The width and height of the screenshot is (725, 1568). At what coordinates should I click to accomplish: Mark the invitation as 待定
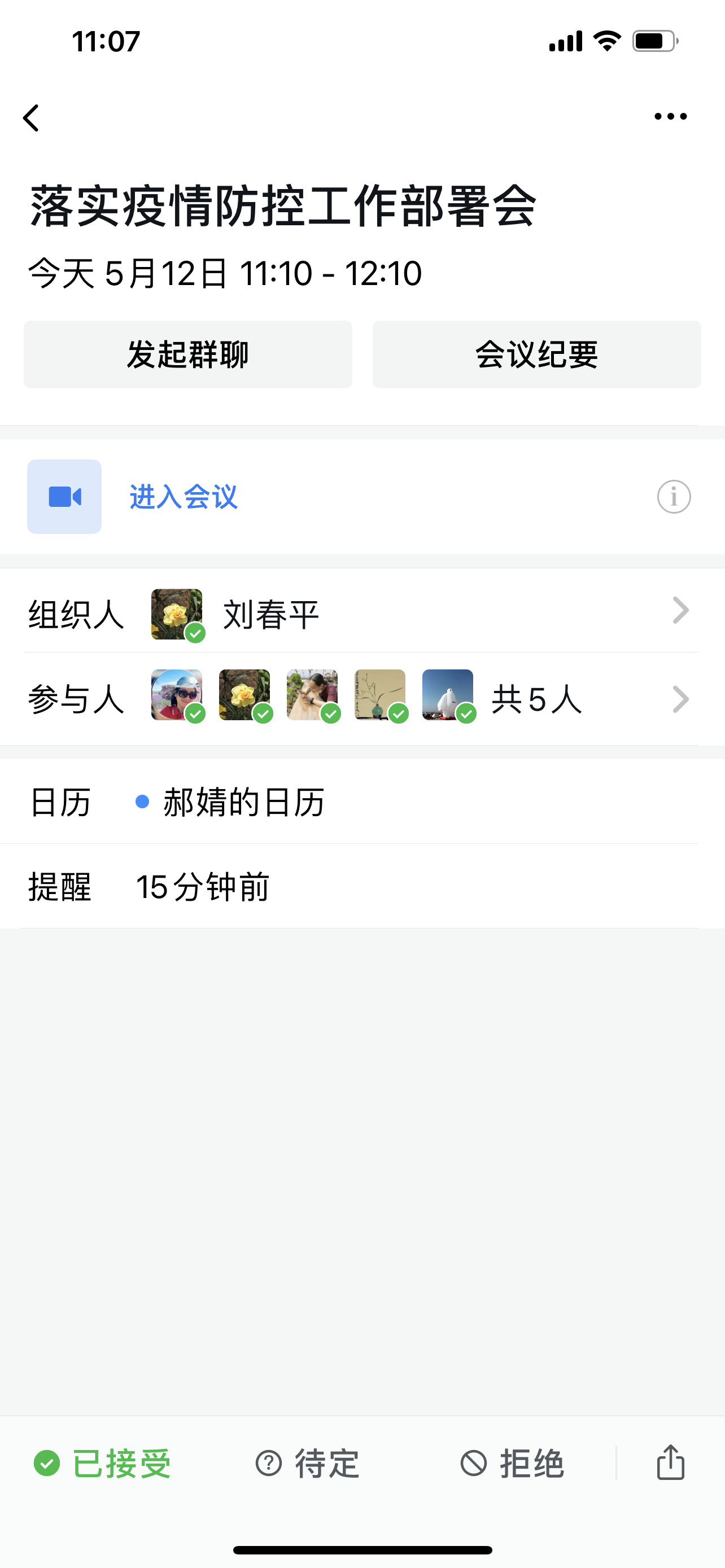pyautogui.click(x=307, y=1464)
